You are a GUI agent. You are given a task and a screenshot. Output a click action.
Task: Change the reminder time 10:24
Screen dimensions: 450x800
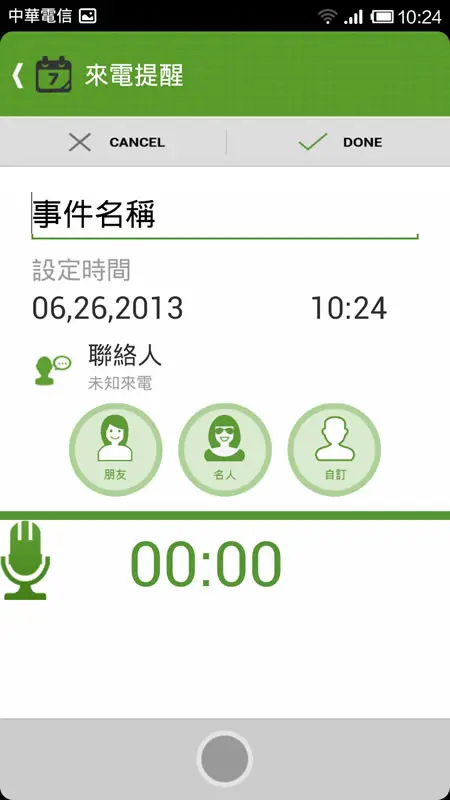[x=349, y=308]
